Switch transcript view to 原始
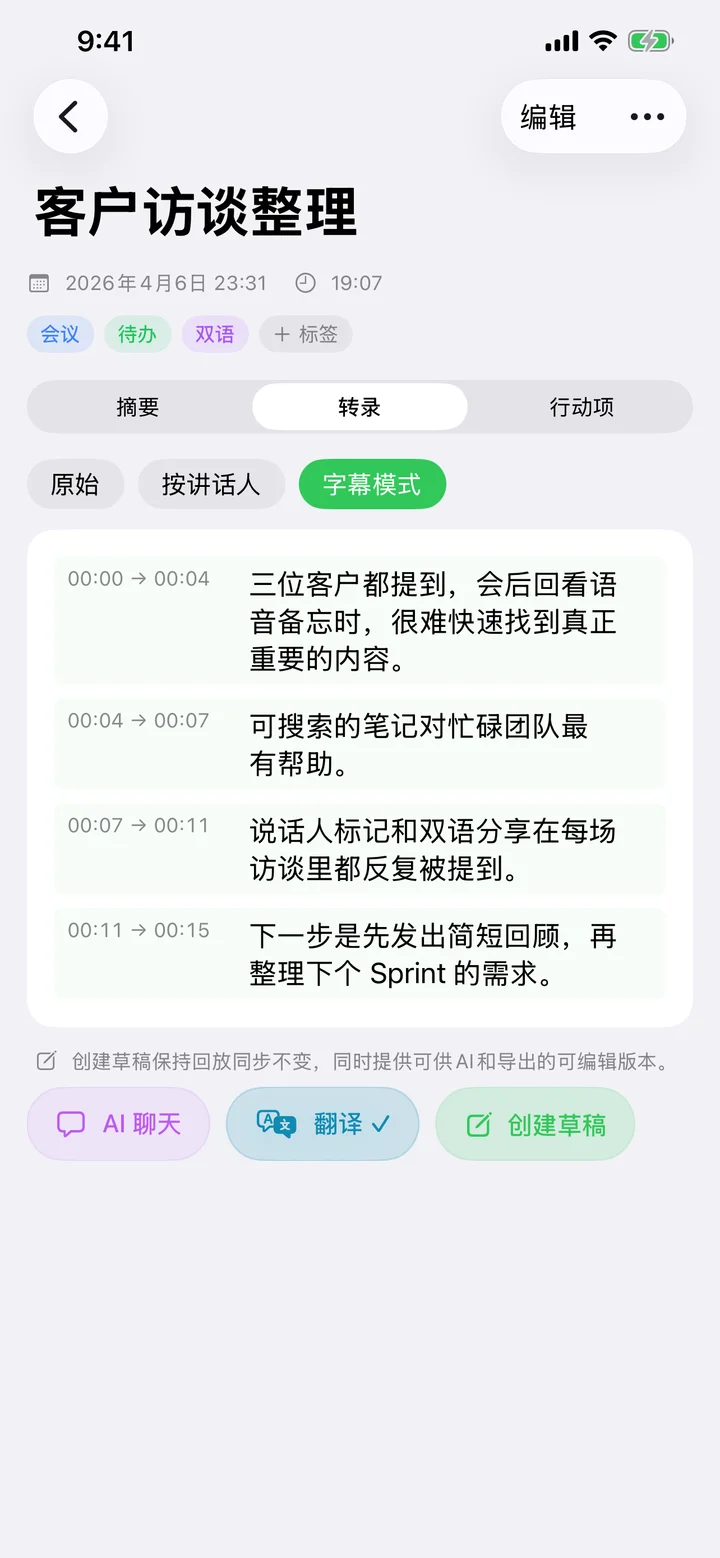The height and width of the screenshot is (1558, 720). (x=75, y=484)
